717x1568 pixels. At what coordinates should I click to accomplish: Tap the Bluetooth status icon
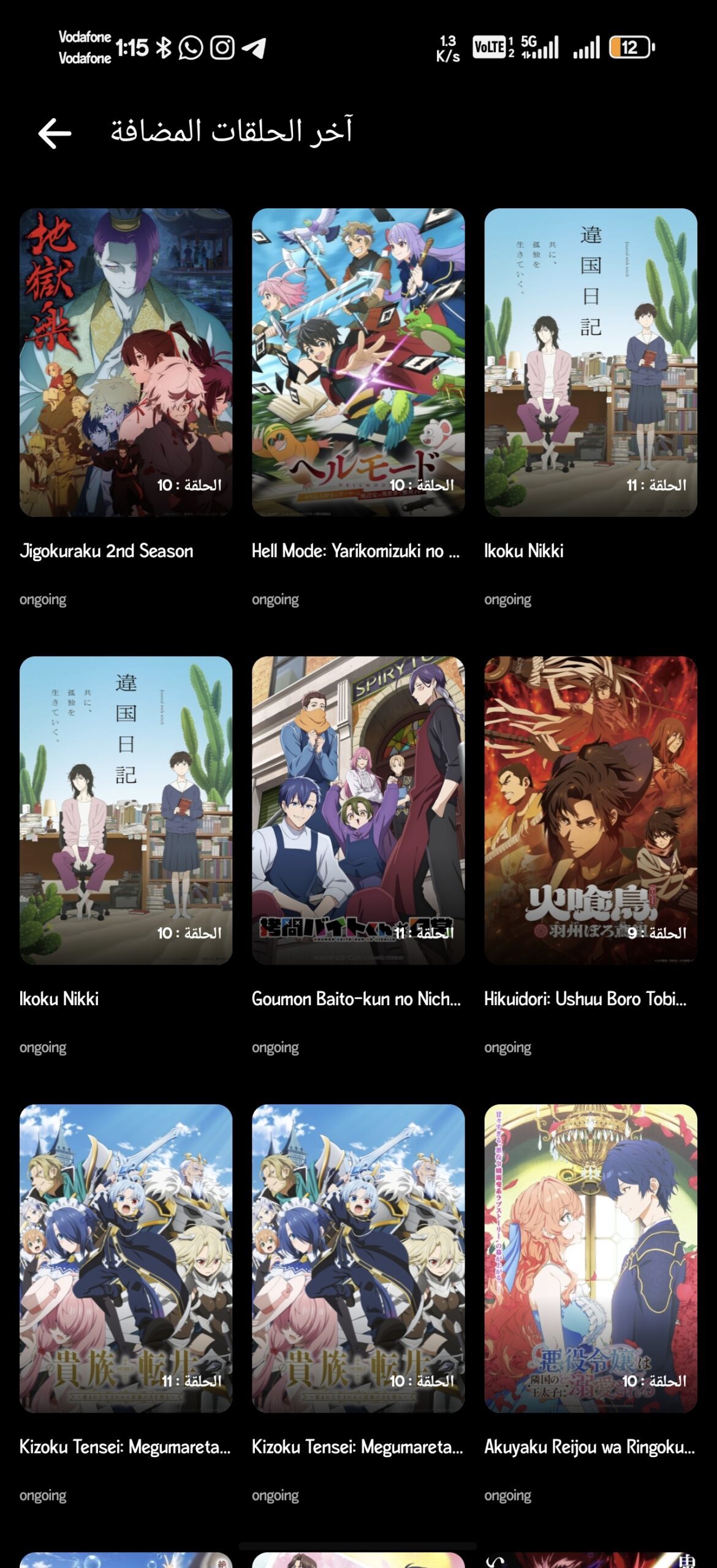163,47
